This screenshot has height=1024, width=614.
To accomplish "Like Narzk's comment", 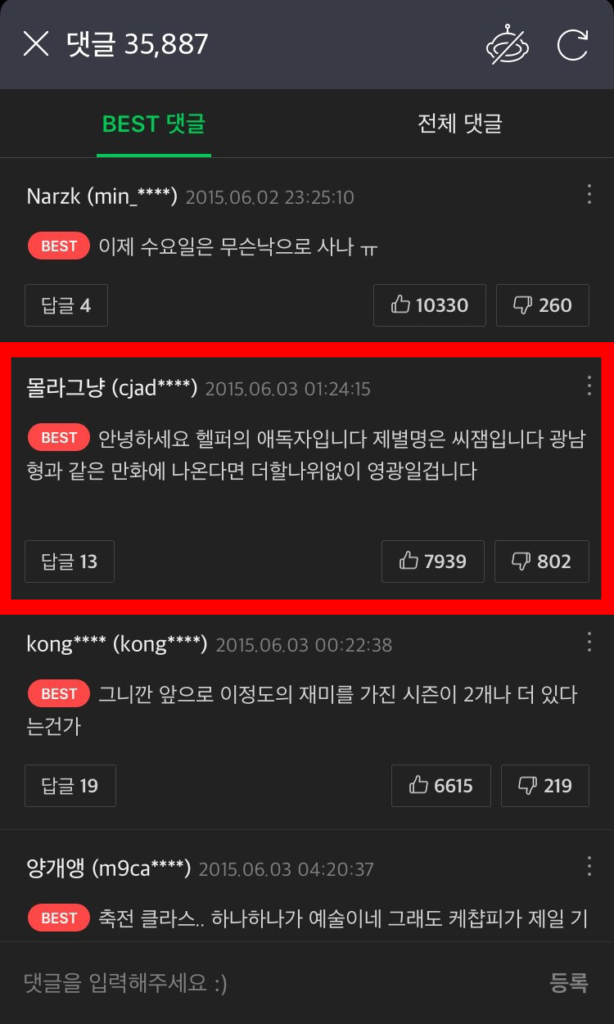I will point(429,305).
